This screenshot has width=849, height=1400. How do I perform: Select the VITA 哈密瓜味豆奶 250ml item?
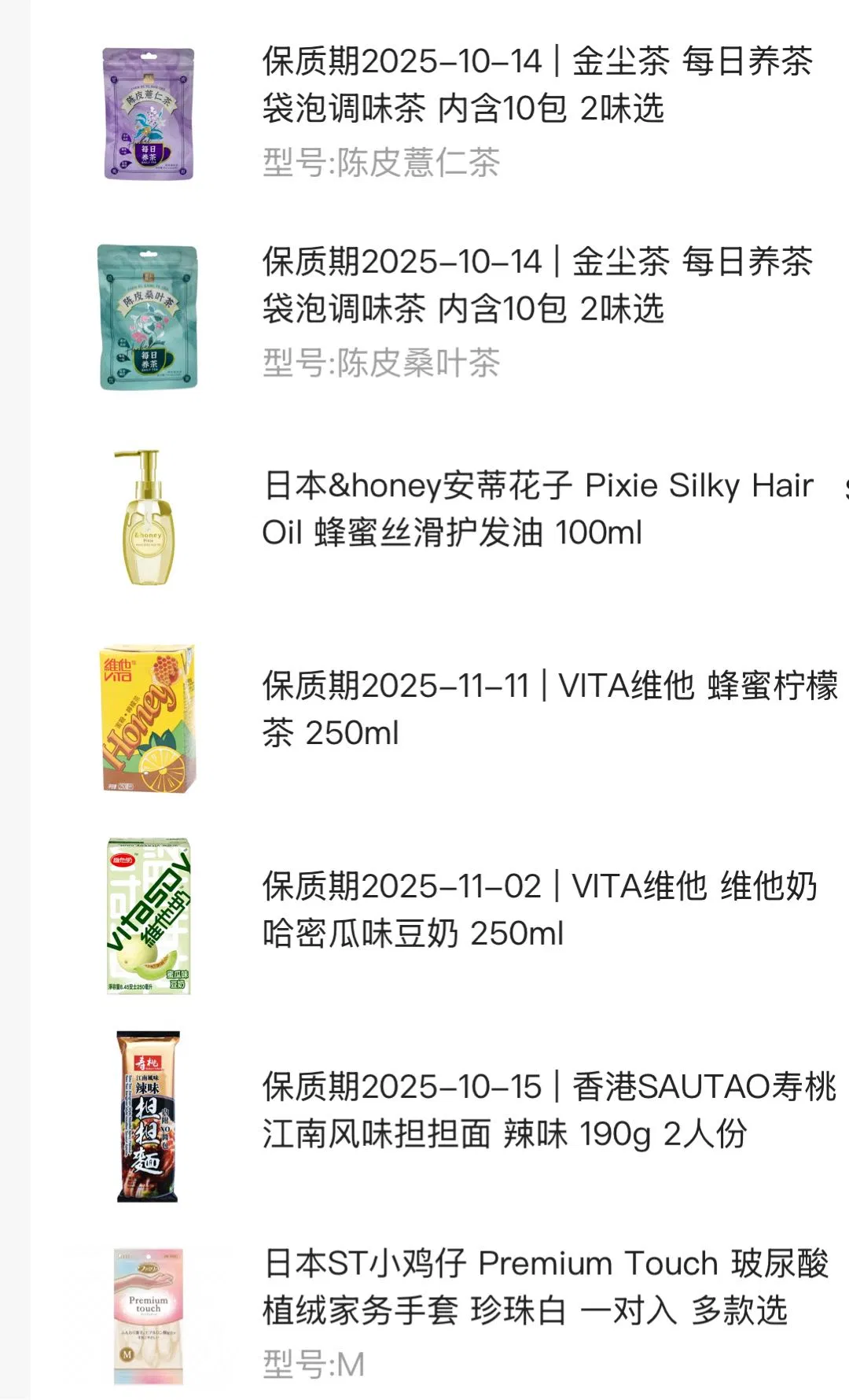539,909
